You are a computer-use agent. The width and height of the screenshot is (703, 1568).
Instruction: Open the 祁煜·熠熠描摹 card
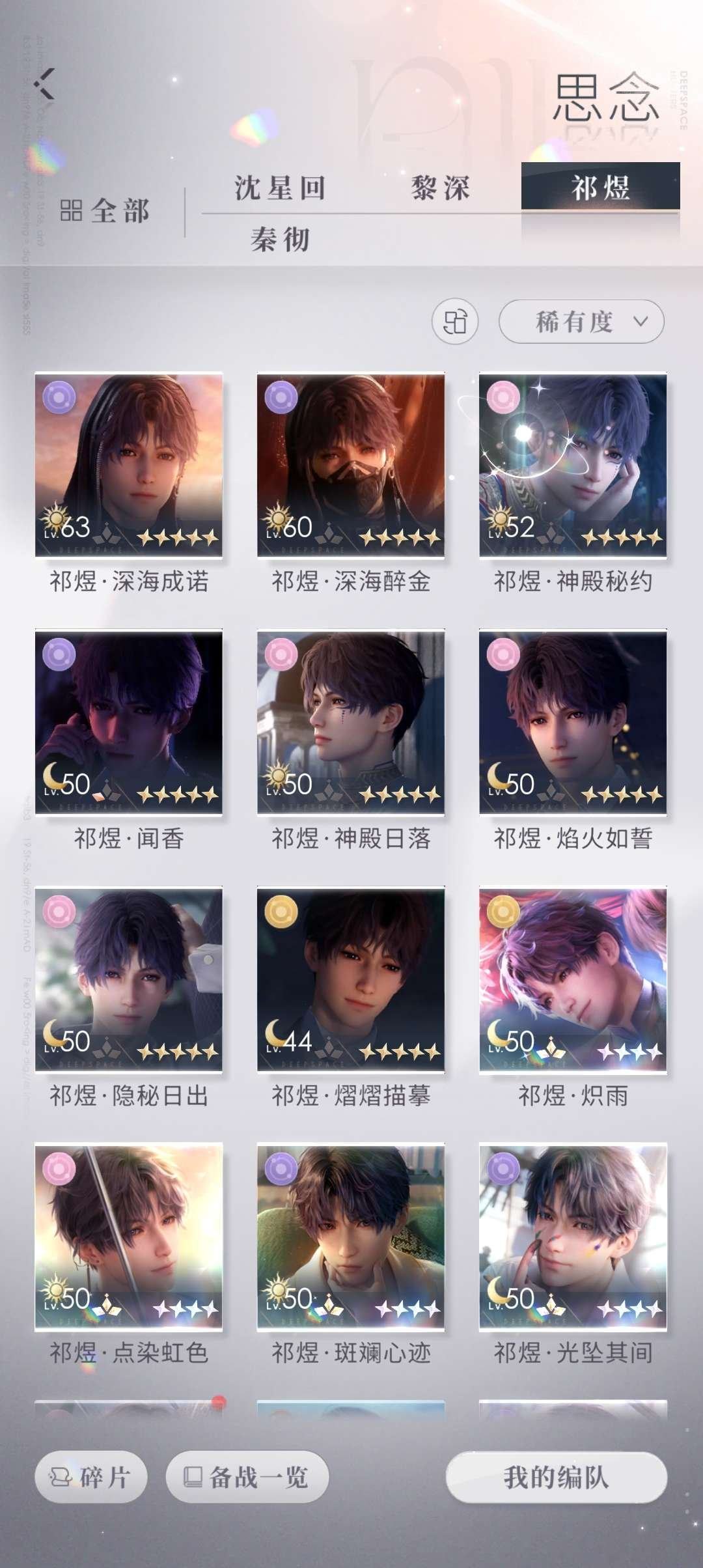(351, 979)
